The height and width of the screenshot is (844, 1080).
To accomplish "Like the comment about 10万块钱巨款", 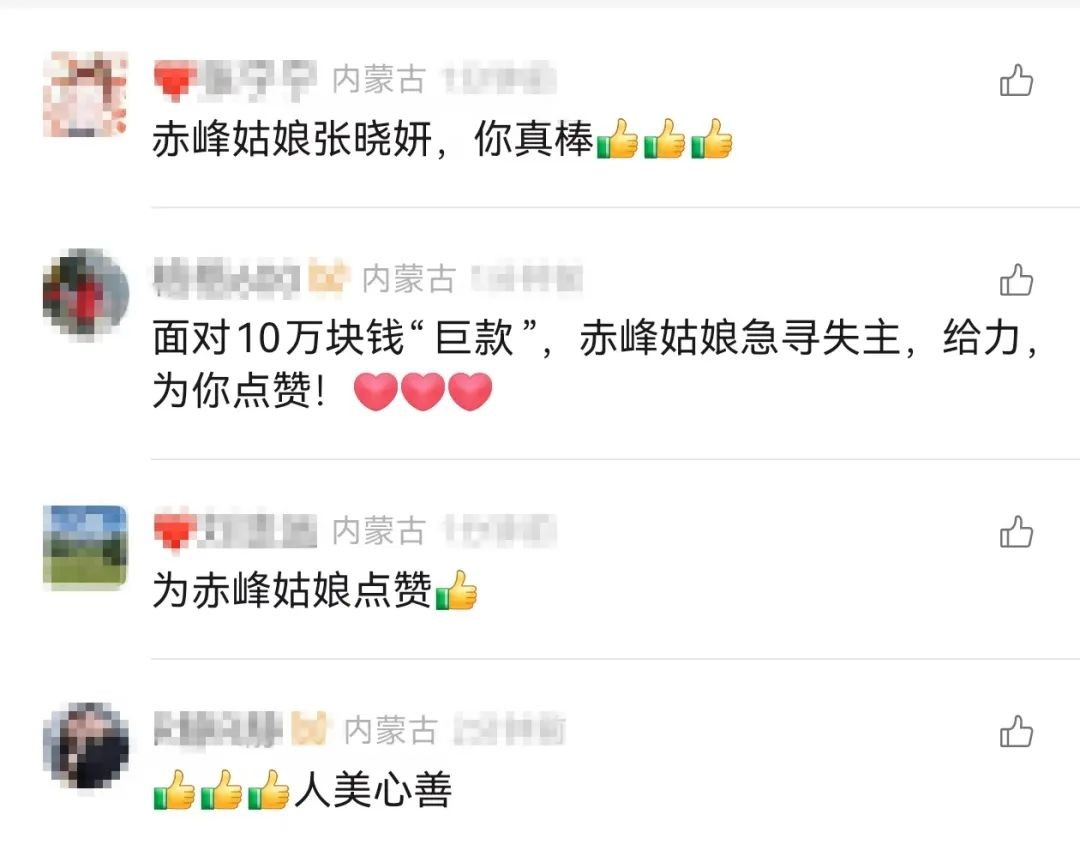I will pyautogui.click(x=1016, y=280).
